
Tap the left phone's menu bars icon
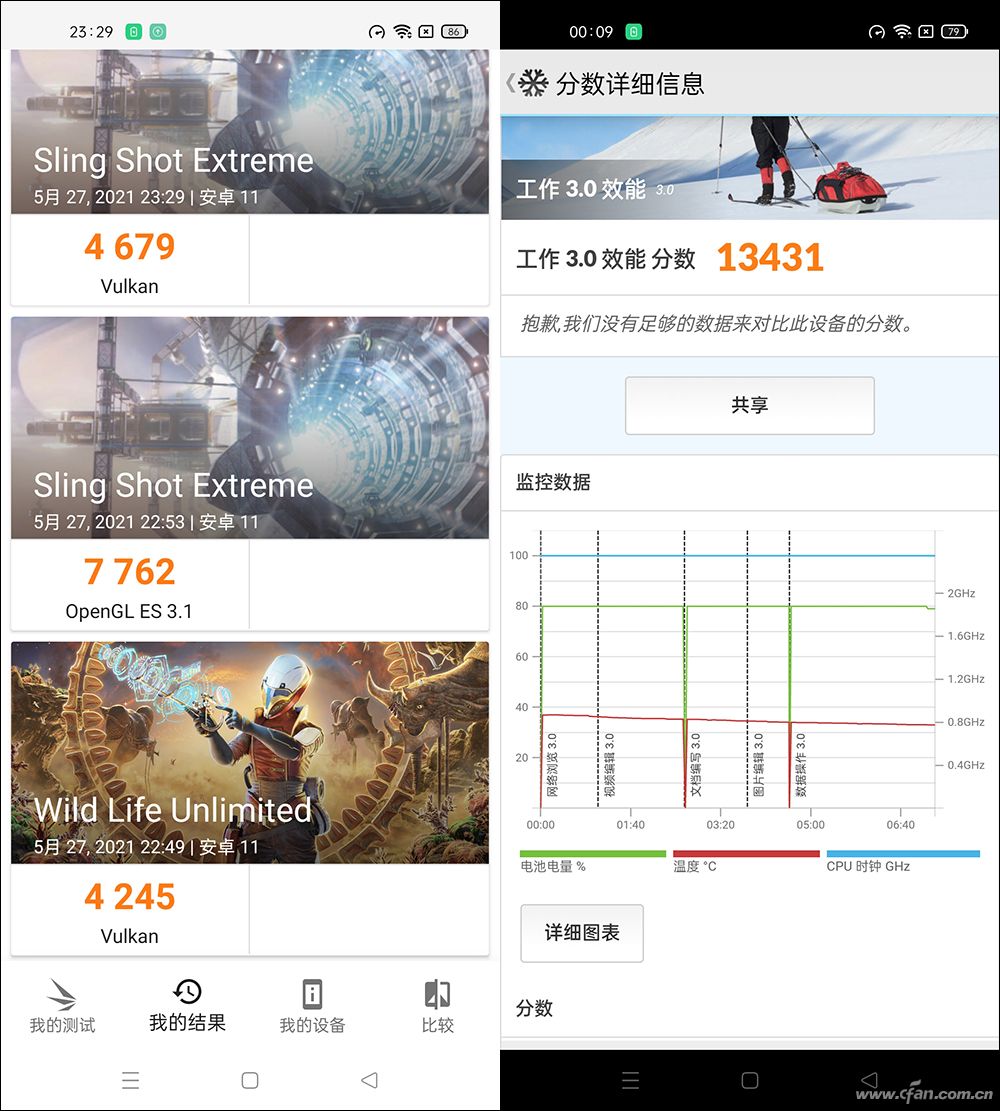[x=130, y=1080]
